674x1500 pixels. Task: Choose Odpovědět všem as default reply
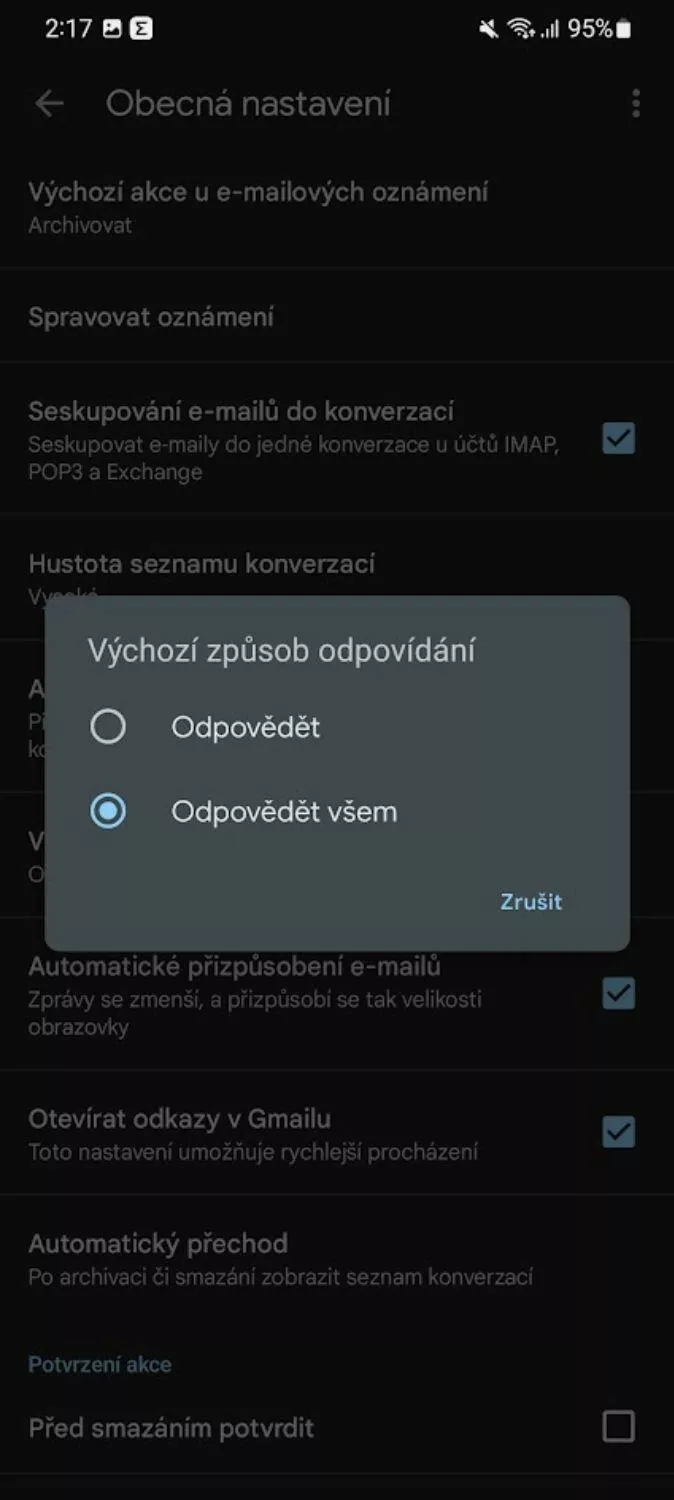(x=108, y=811)
